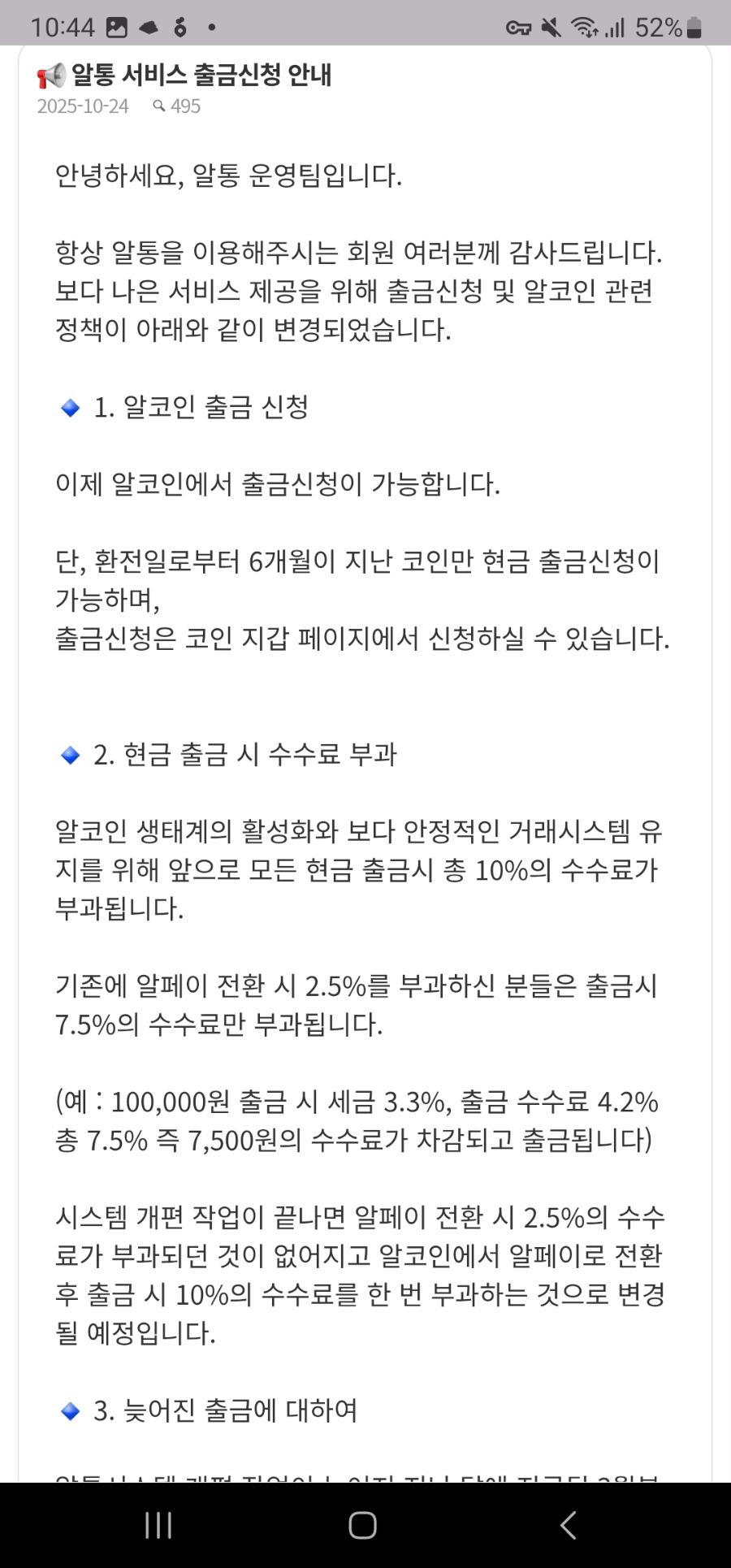The image size is (731, 1568).
Task: Open the recent apps view
Action: pyautogui.click(x=158, y=1525)
